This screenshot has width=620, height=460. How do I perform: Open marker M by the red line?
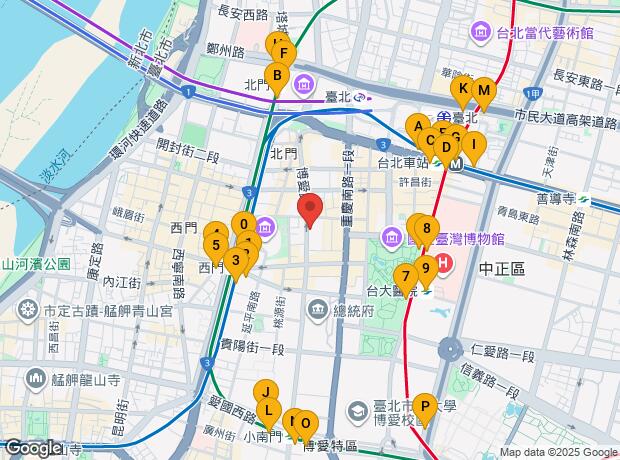pos(484,90)
